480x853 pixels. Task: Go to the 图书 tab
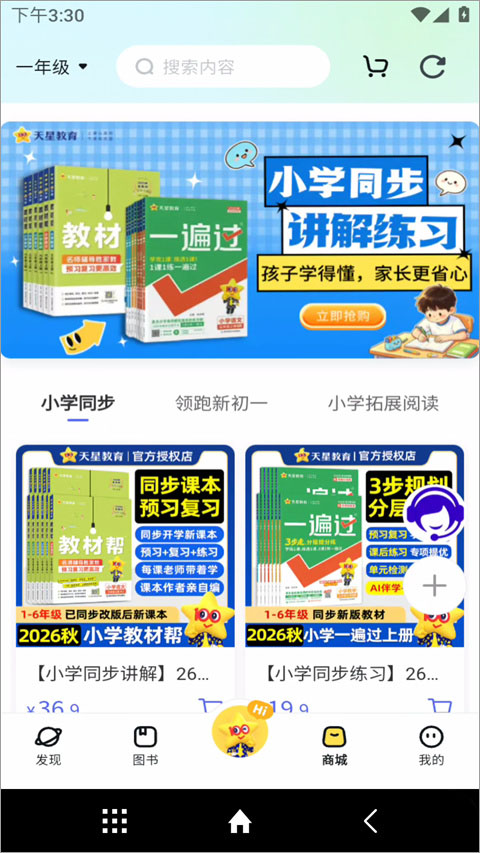tap(145, 746)
